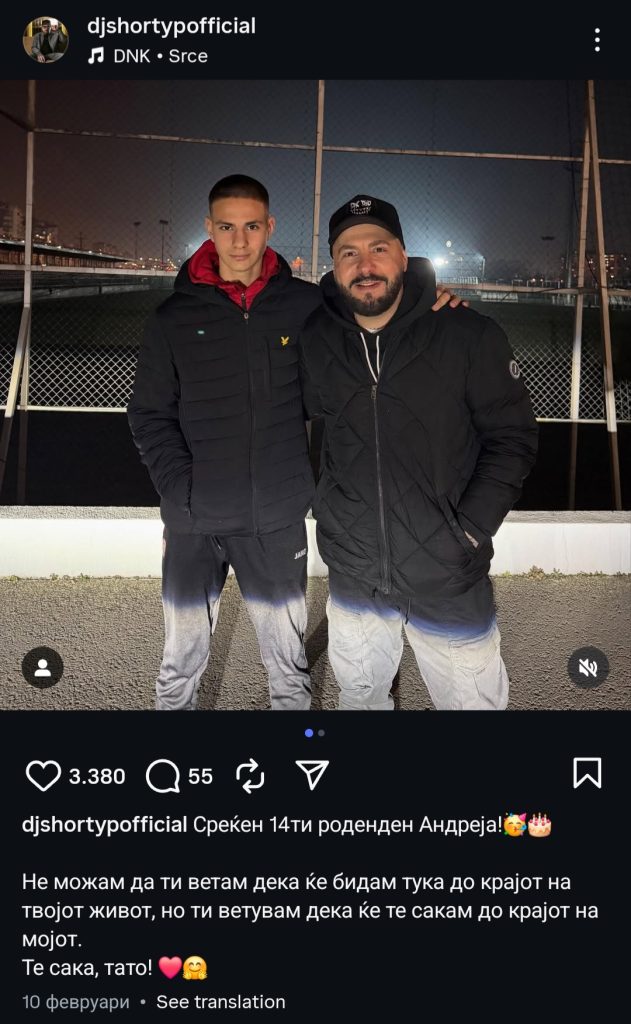This screenshot has width=631, height=1024.
Task: Open the DNK • Srce audio link
Action: pyautogui.click(x=148, y=56)
